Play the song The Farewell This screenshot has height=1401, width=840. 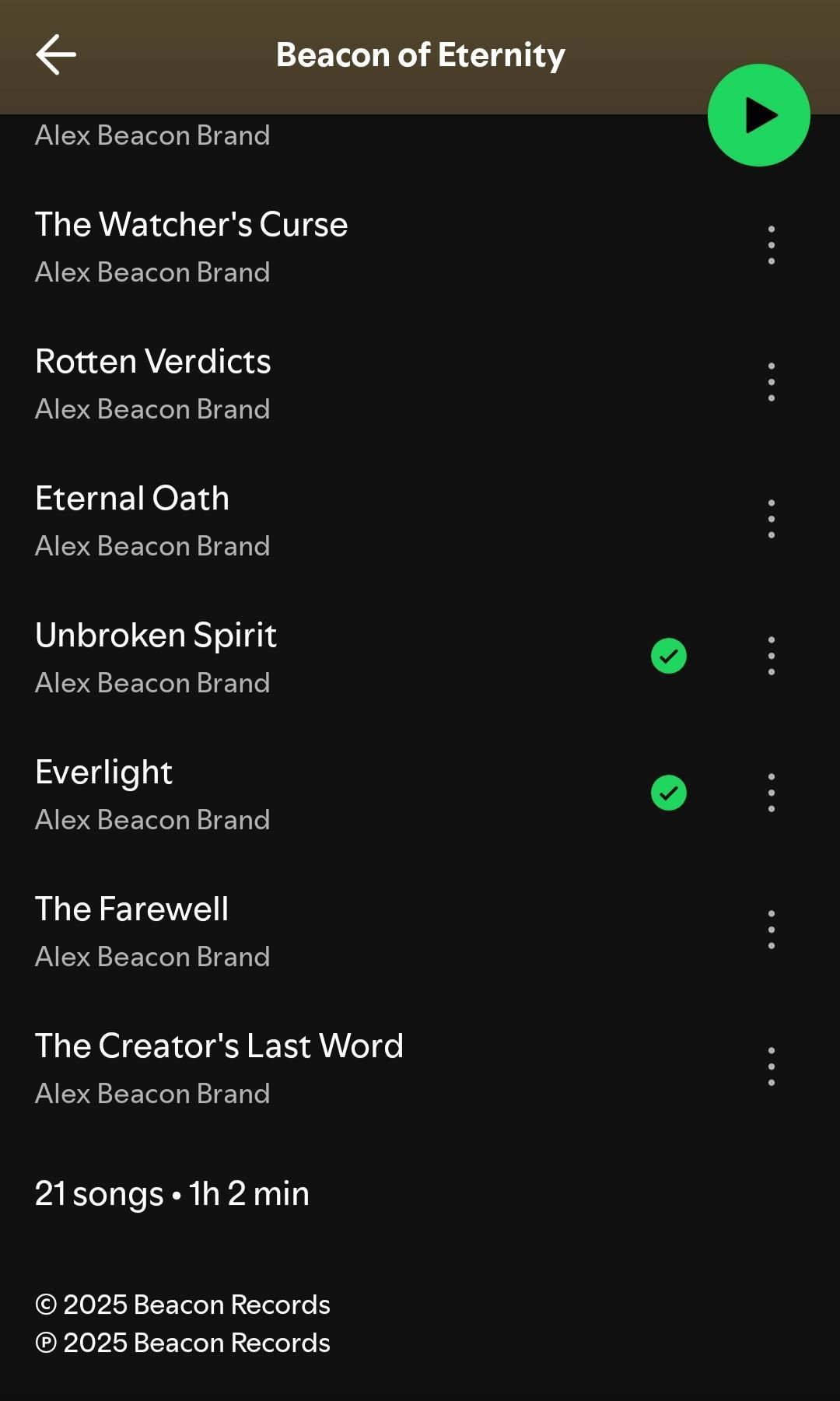[x=132, y=909]
